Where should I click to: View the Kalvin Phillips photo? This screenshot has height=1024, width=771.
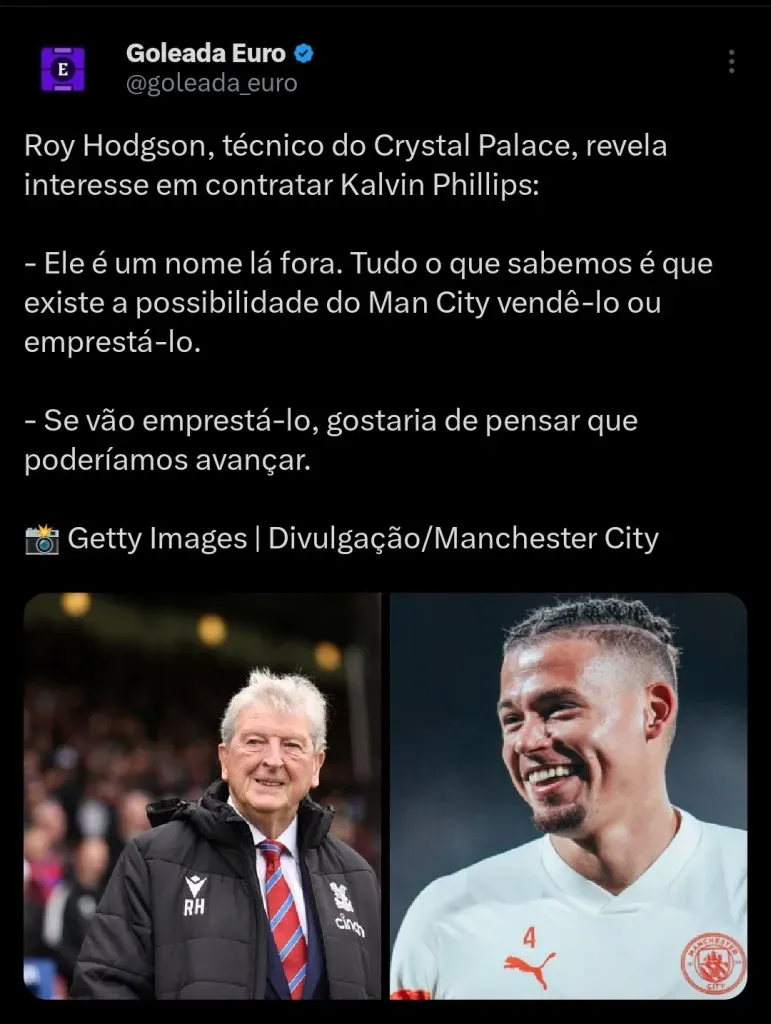point(568,795)
